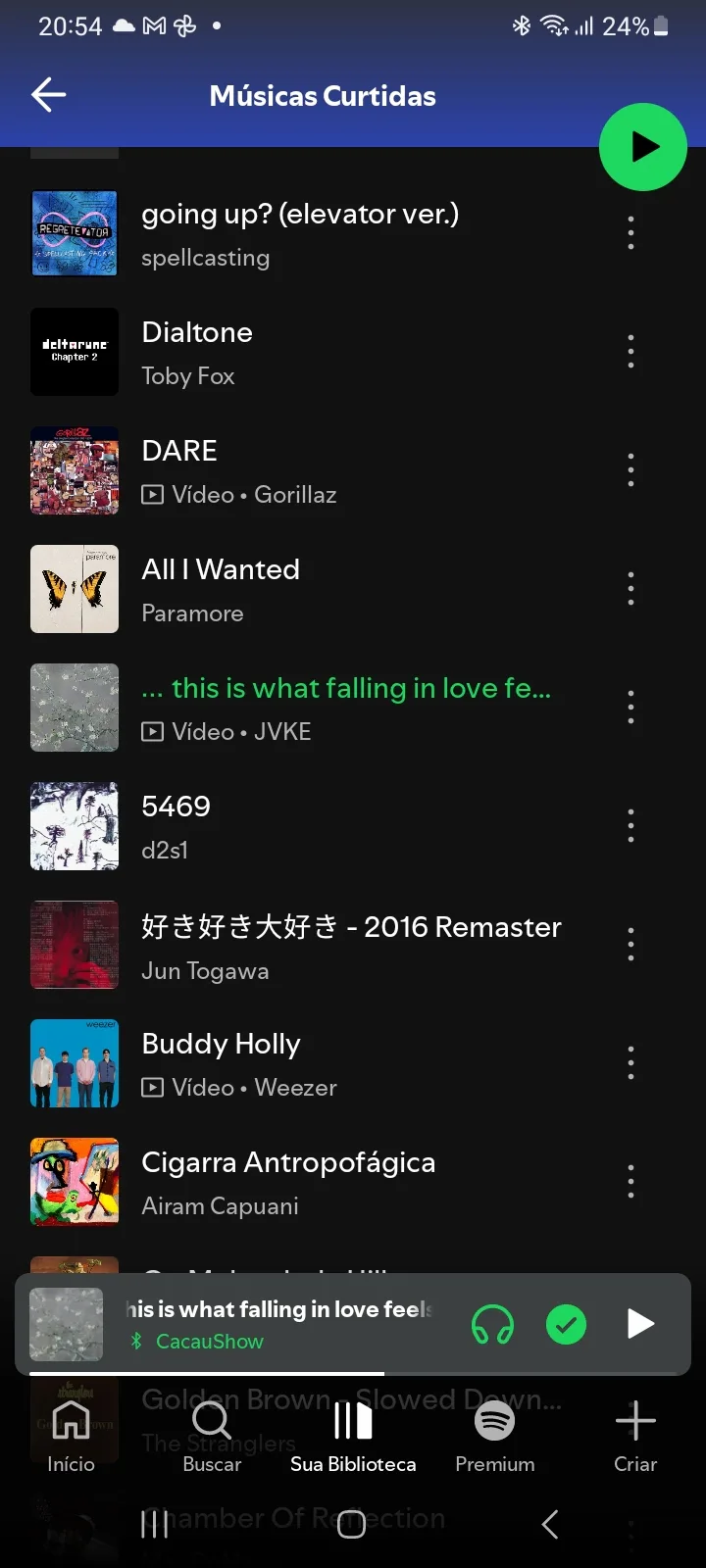
Task: Play the liked songs with the green button
Action: pyautogui.click(x=642, y=147)
